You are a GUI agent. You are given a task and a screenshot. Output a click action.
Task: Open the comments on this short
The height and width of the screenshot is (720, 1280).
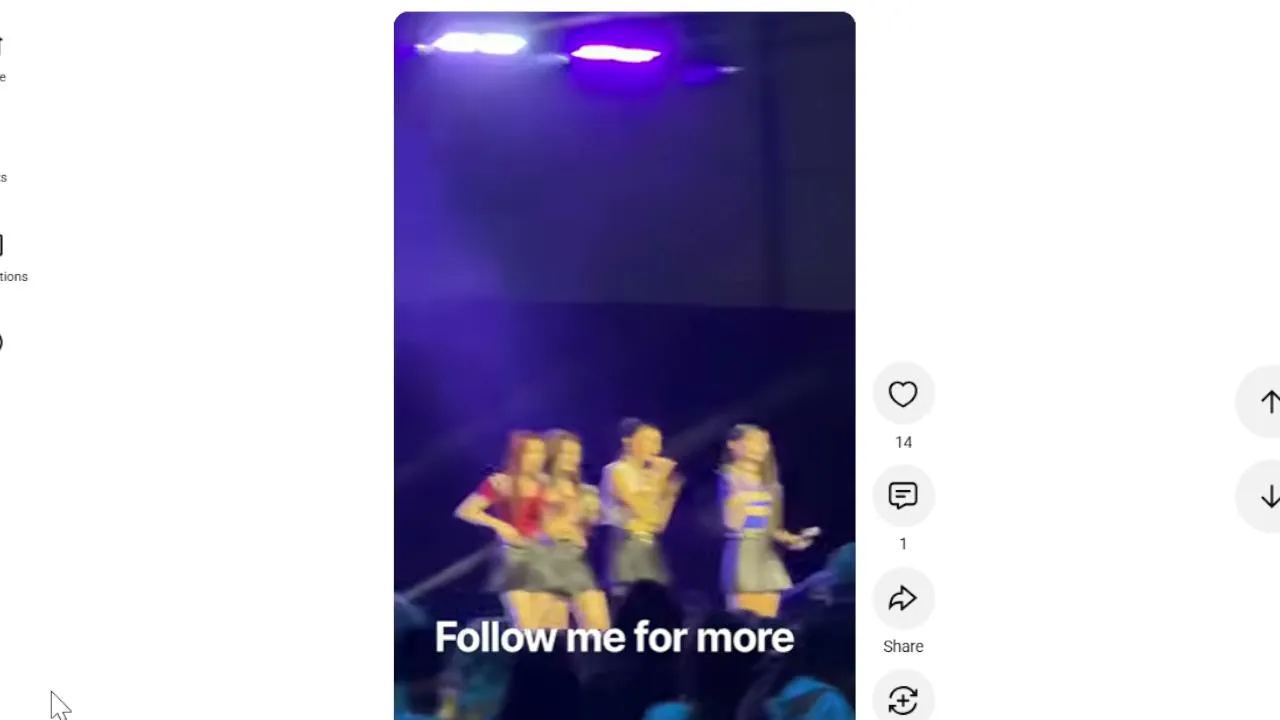point(903,496)
